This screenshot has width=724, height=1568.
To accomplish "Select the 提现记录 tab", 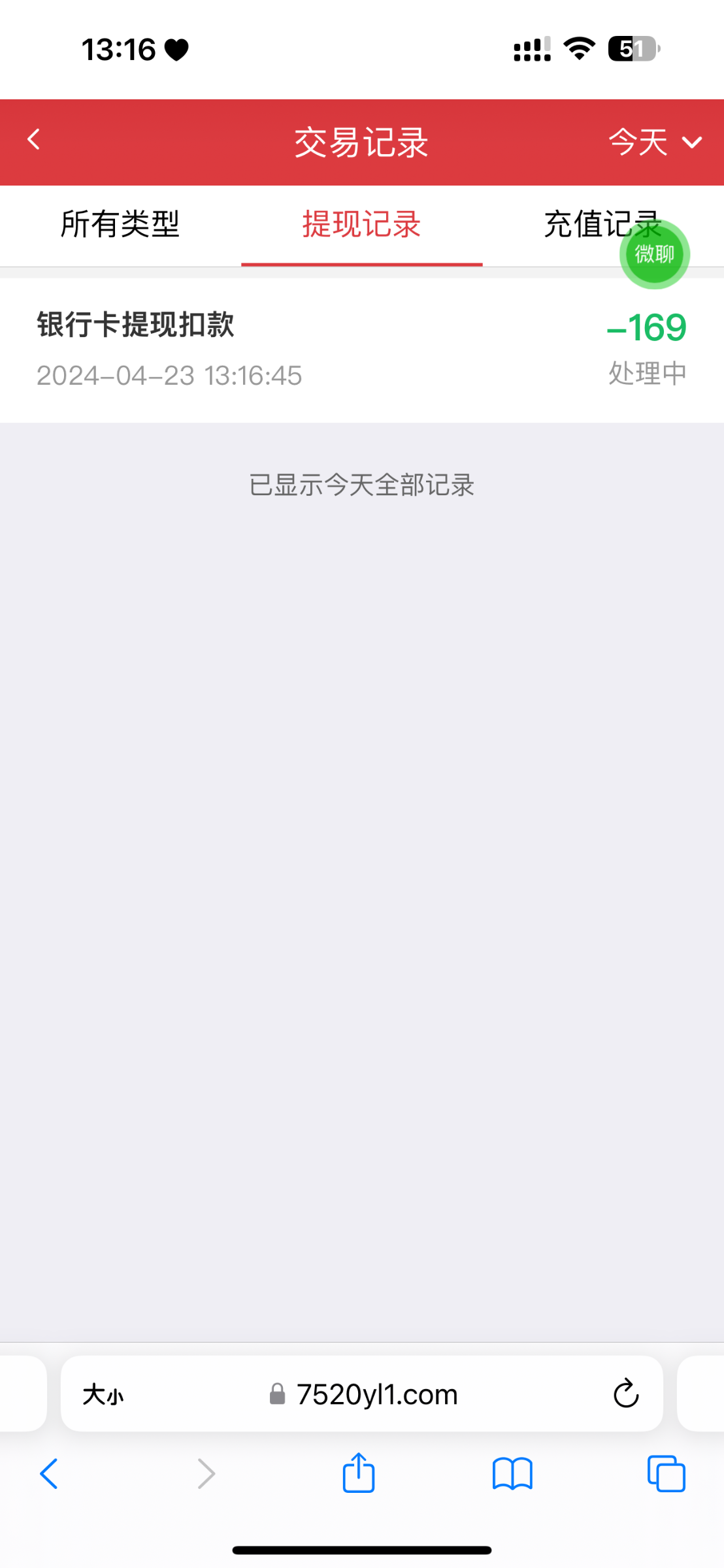I will tap(361, 225).
